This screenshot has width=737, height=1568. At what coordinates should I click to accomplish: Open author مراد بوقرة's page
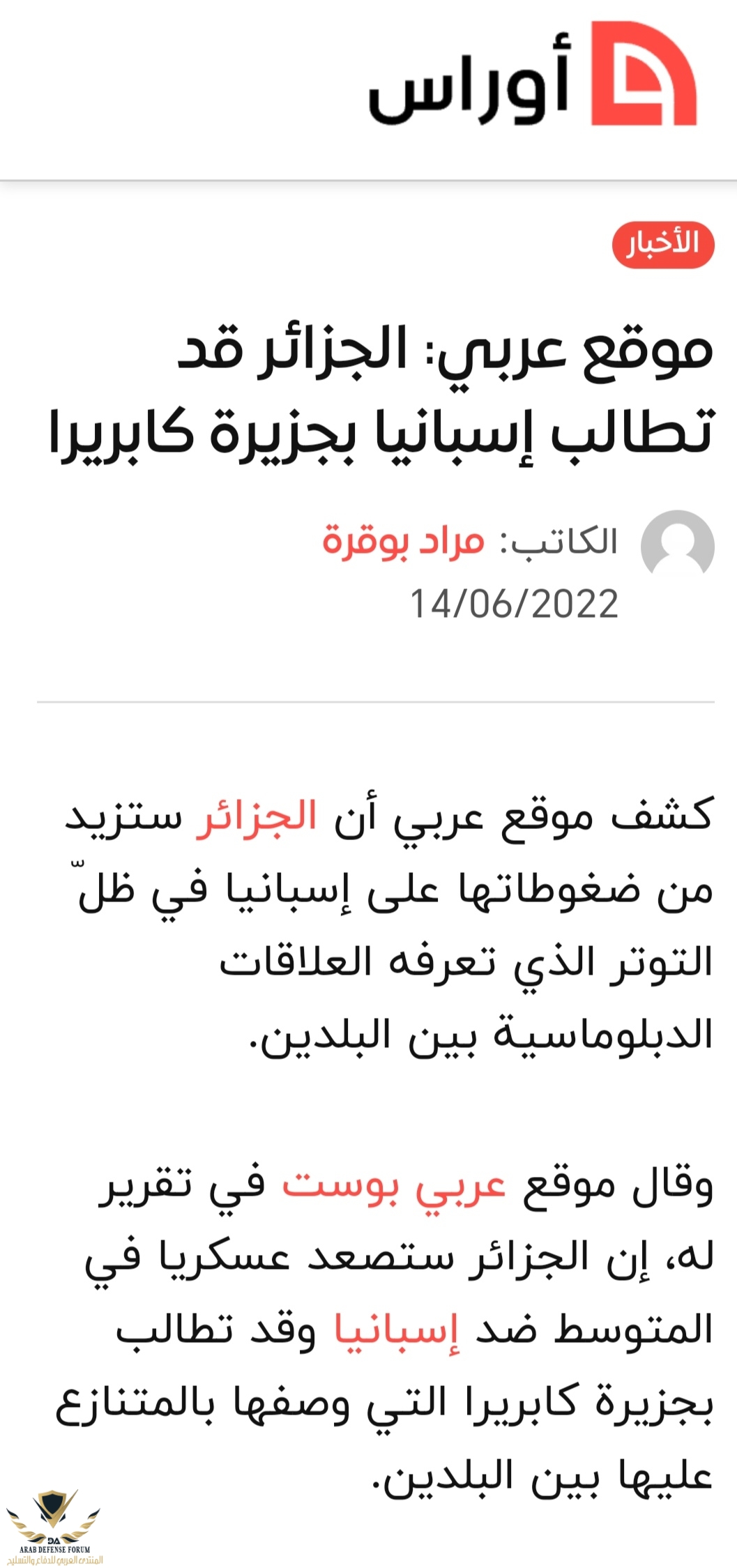(x=403, y=542)
